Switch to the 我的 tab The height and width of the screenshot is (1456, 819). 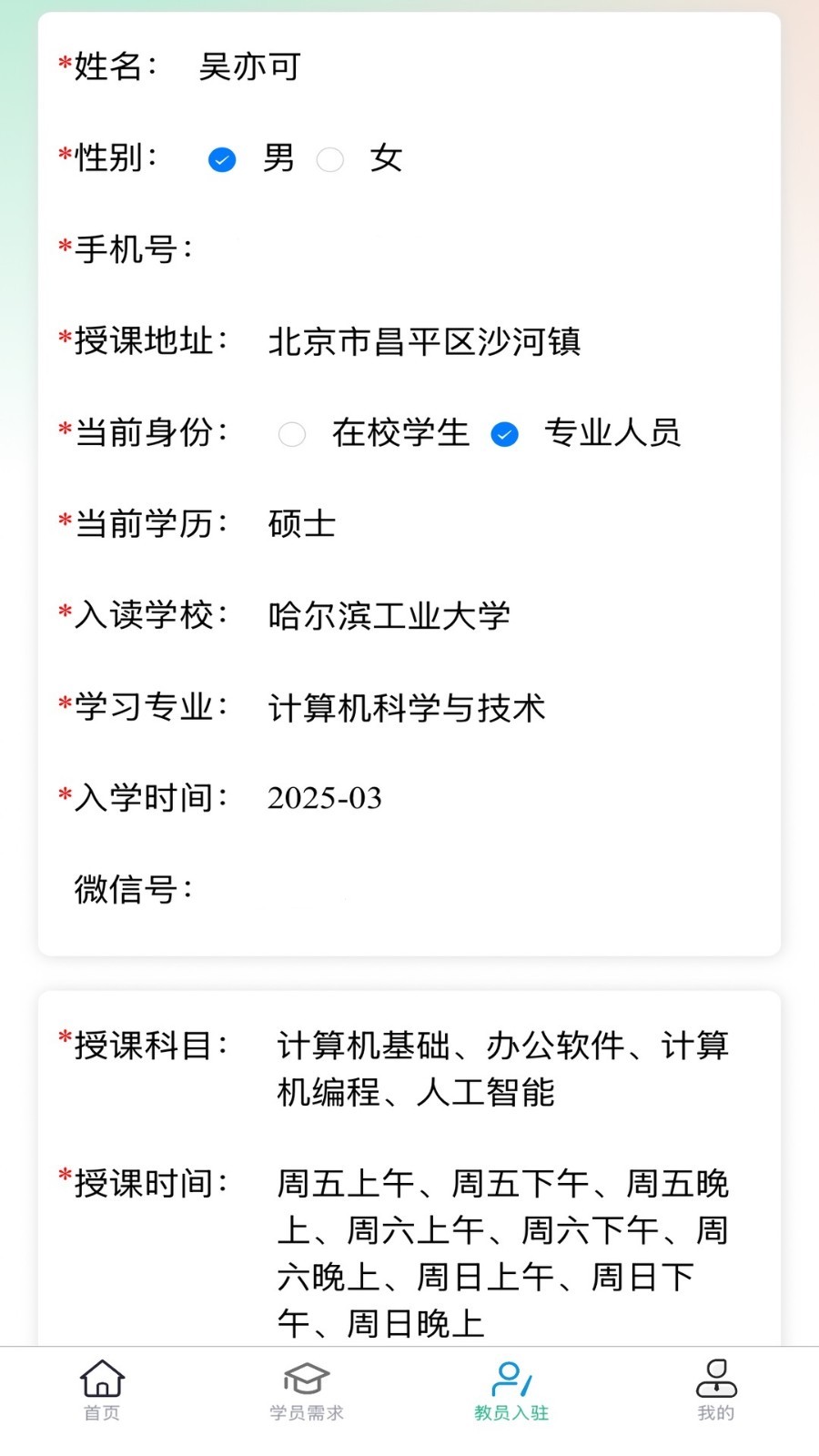[x=716, y=1390]
